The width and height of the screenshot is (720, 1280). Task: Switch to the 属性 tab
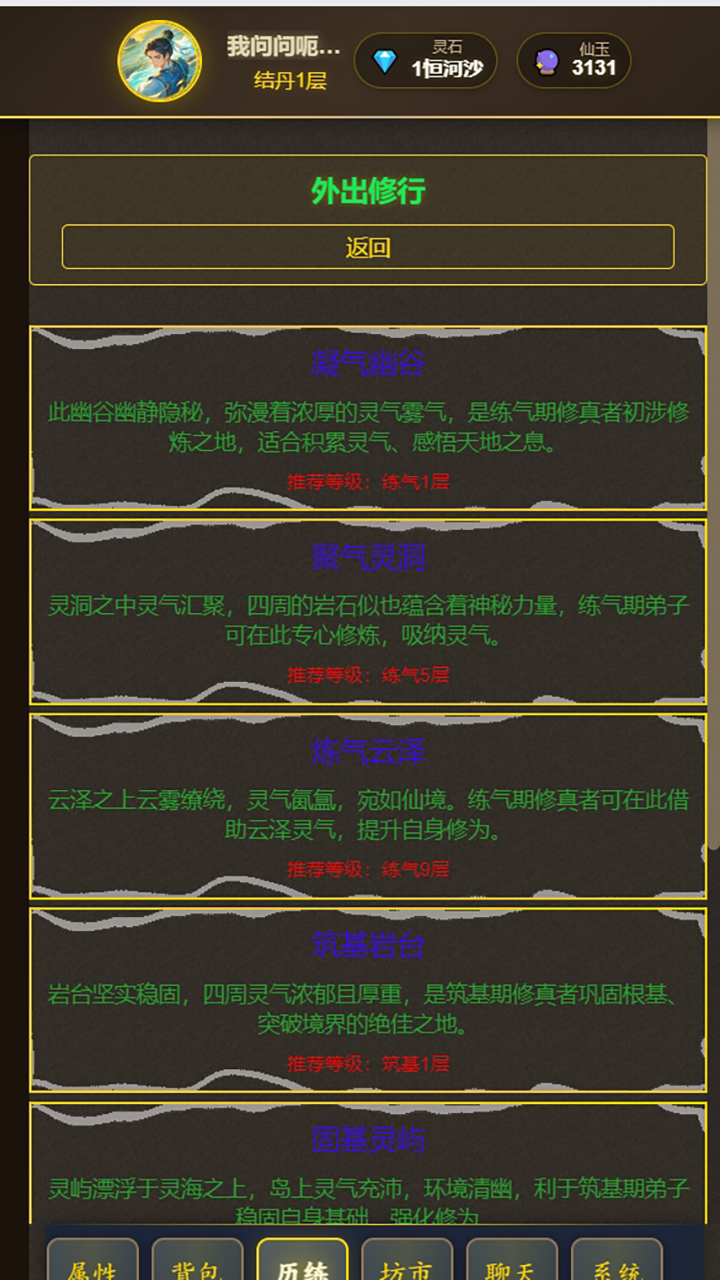coord(92,1262)
